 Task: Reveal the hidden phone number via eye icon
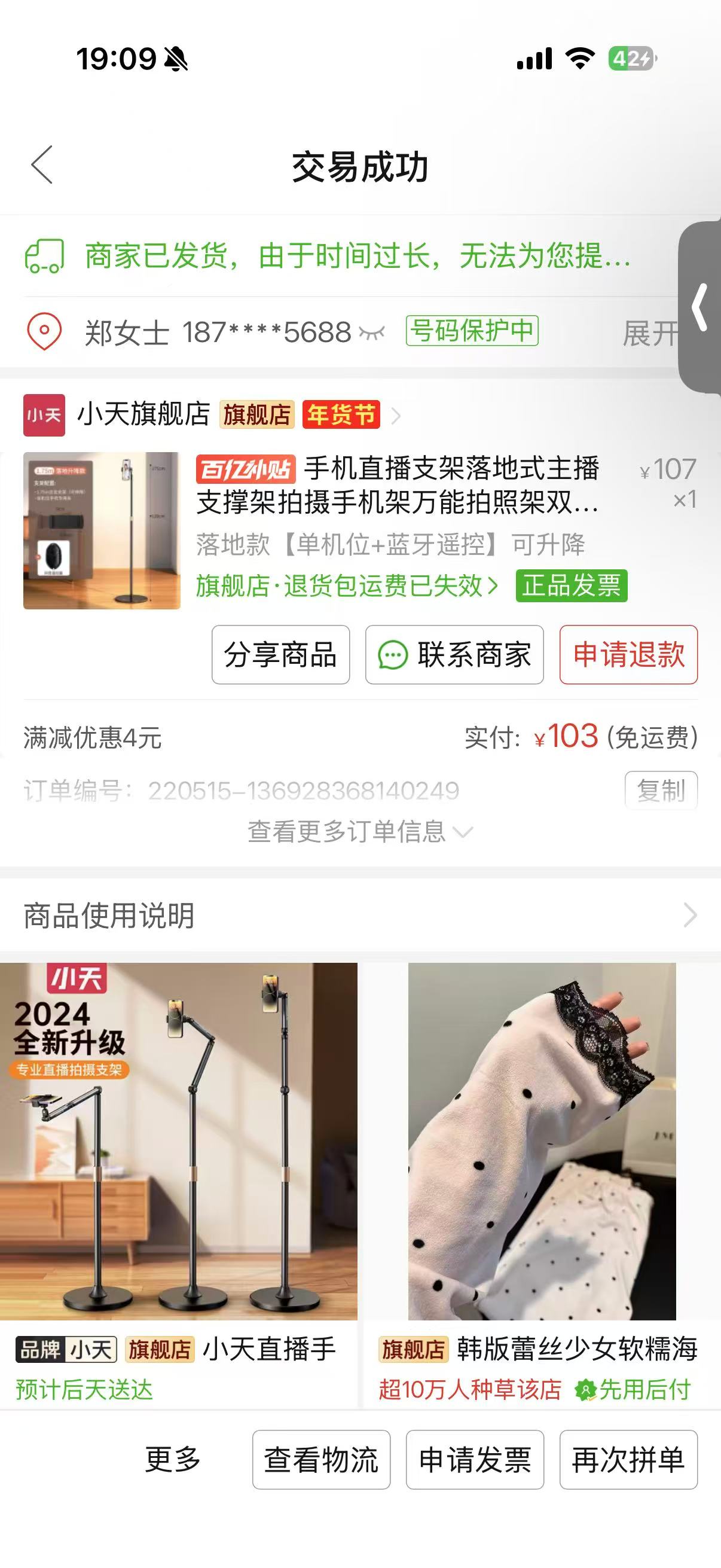372,333
